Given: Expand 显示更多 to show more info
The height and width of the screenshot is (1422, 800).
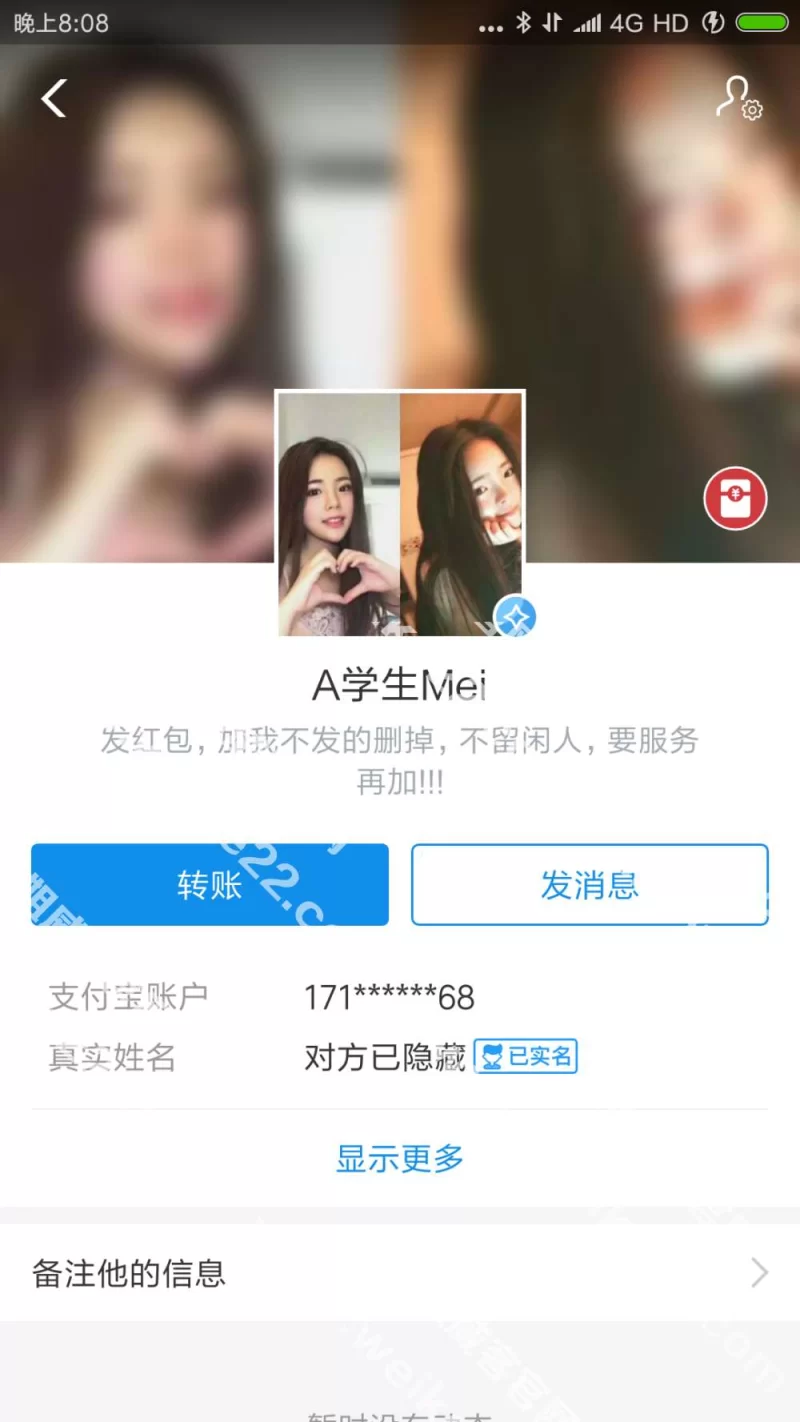Looking at the screenshot, I should (x=400, y=1159).
